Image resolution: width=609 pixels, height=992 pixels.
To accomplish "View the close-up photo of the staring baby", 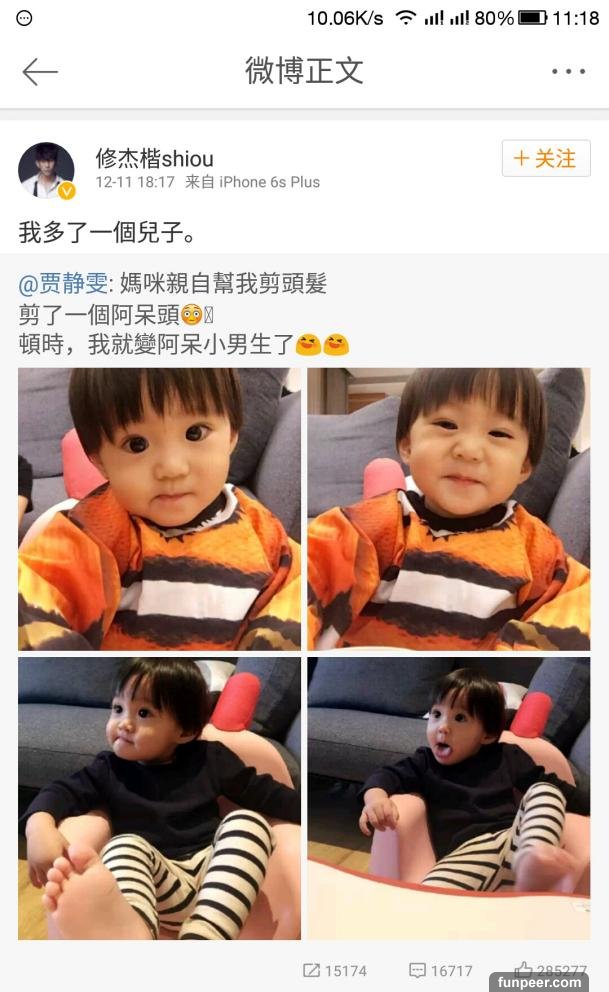I will (159, 509).
